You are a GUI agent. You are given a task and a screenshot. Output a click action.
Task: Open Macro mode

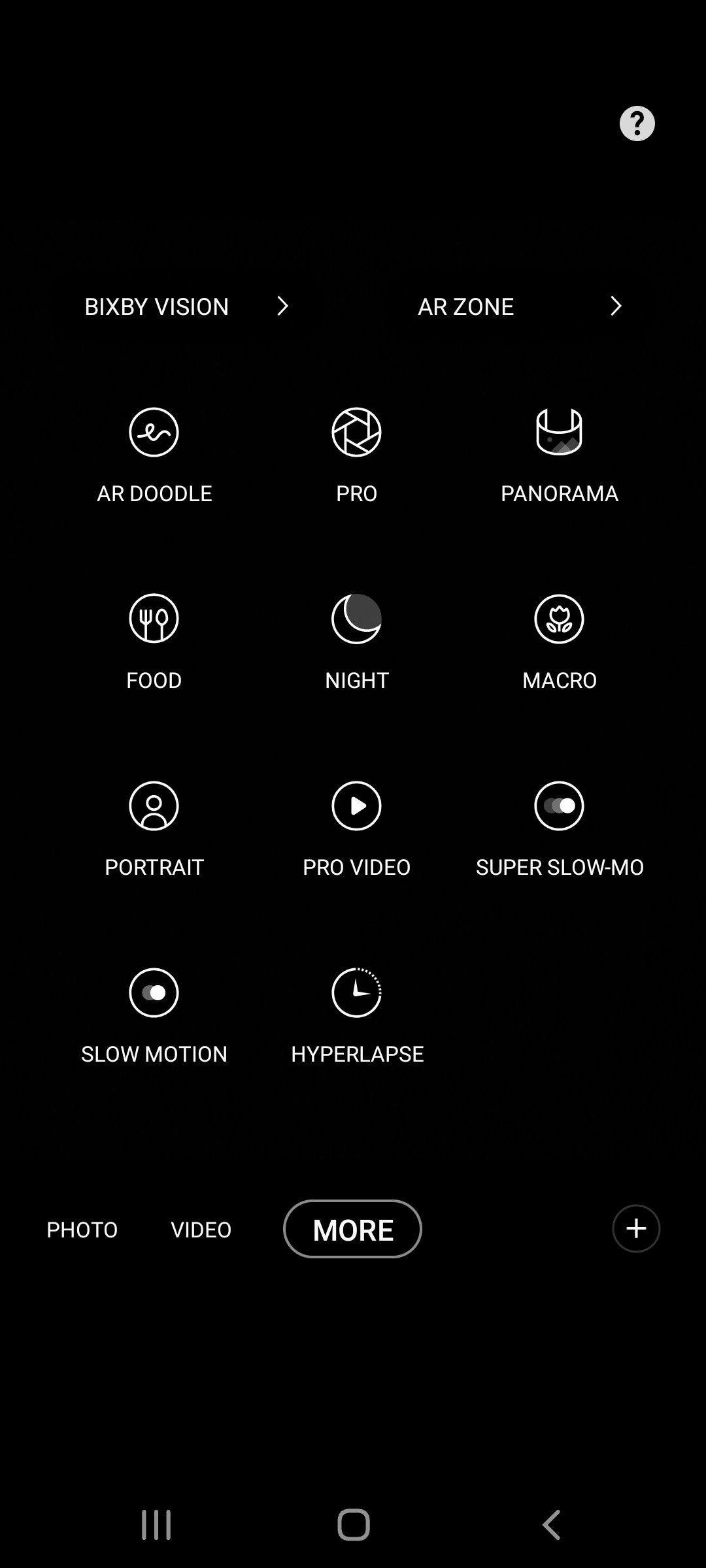559,643
